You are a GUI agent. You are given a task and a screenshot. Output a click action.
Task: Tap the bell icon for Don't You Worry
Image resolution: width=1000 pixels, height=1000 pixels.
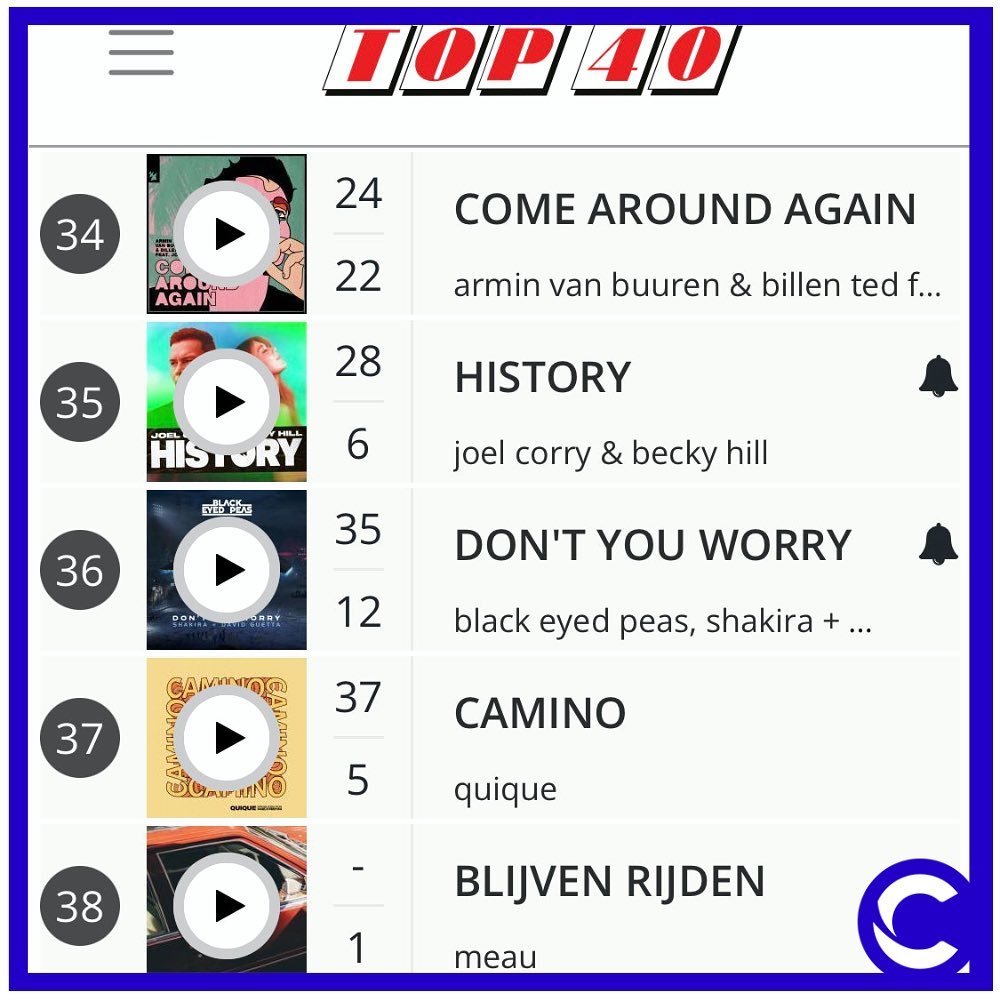(x=938, y=544)
